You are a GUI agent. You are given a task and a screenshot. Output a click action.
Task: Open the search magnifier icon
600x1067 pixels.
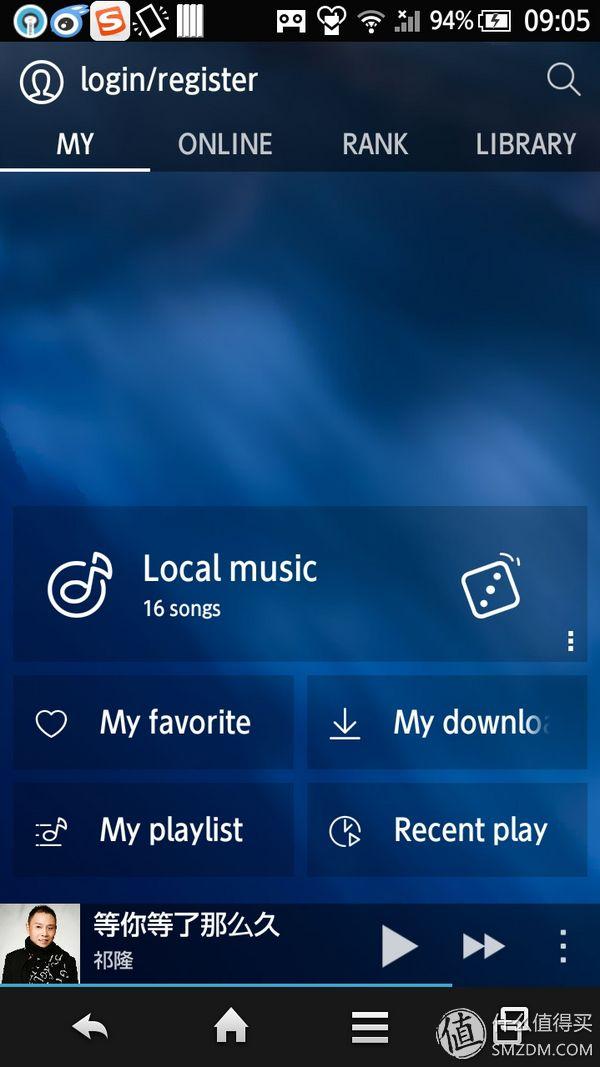[x=563, y=80]
